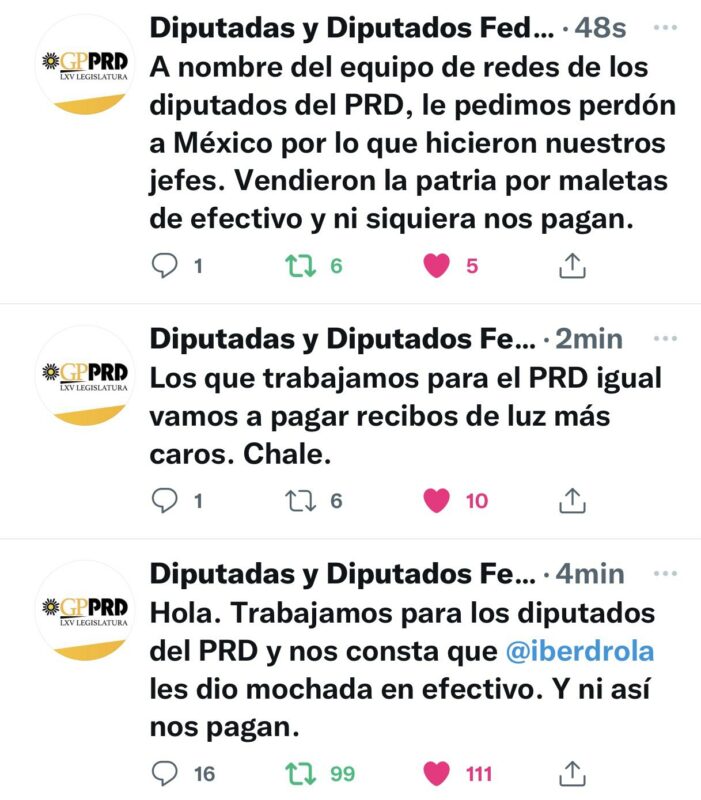Image resolution: width=701 pixels, height=800 pixels.
Task: Share the 48s tweet about maletas de efectivo
Action: click(571, 266)
